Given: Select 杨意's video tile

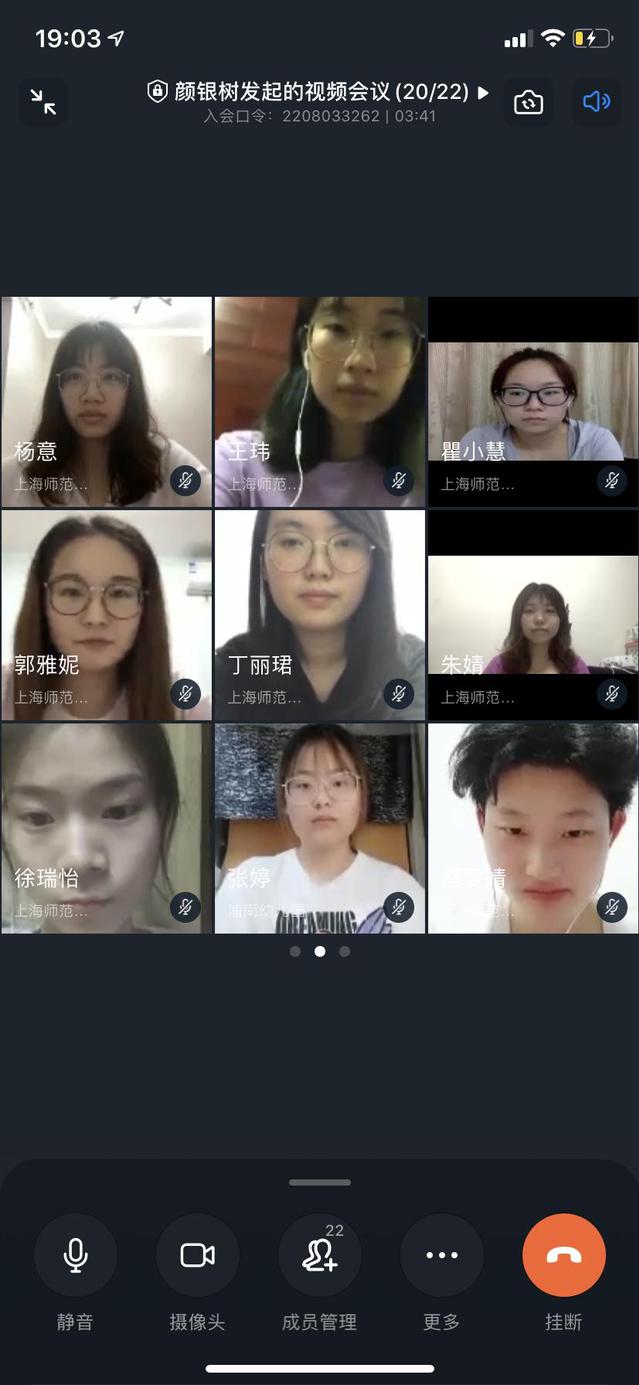Looking at the screenshot, I should click(x=106, y=402).
